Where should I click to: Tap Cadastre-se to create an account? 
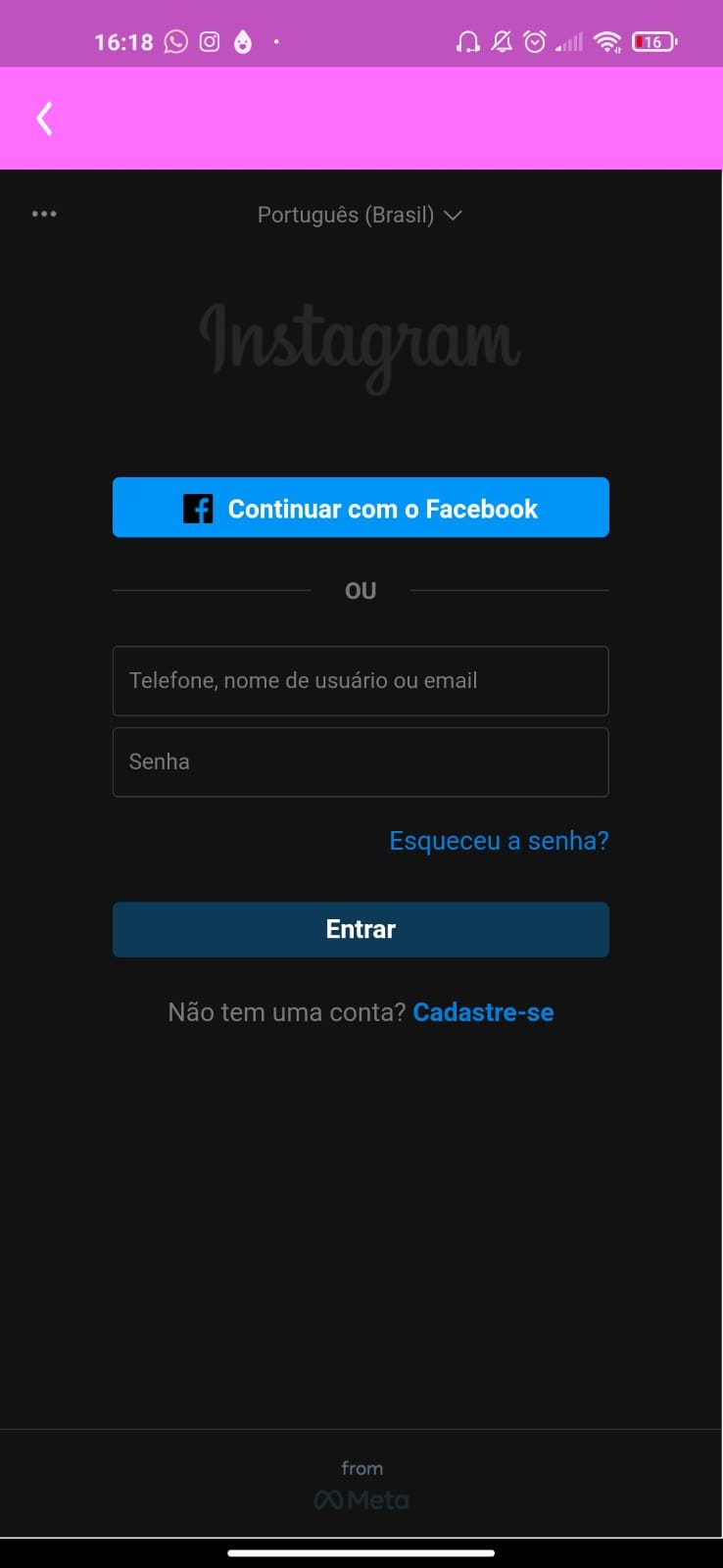483,1011
